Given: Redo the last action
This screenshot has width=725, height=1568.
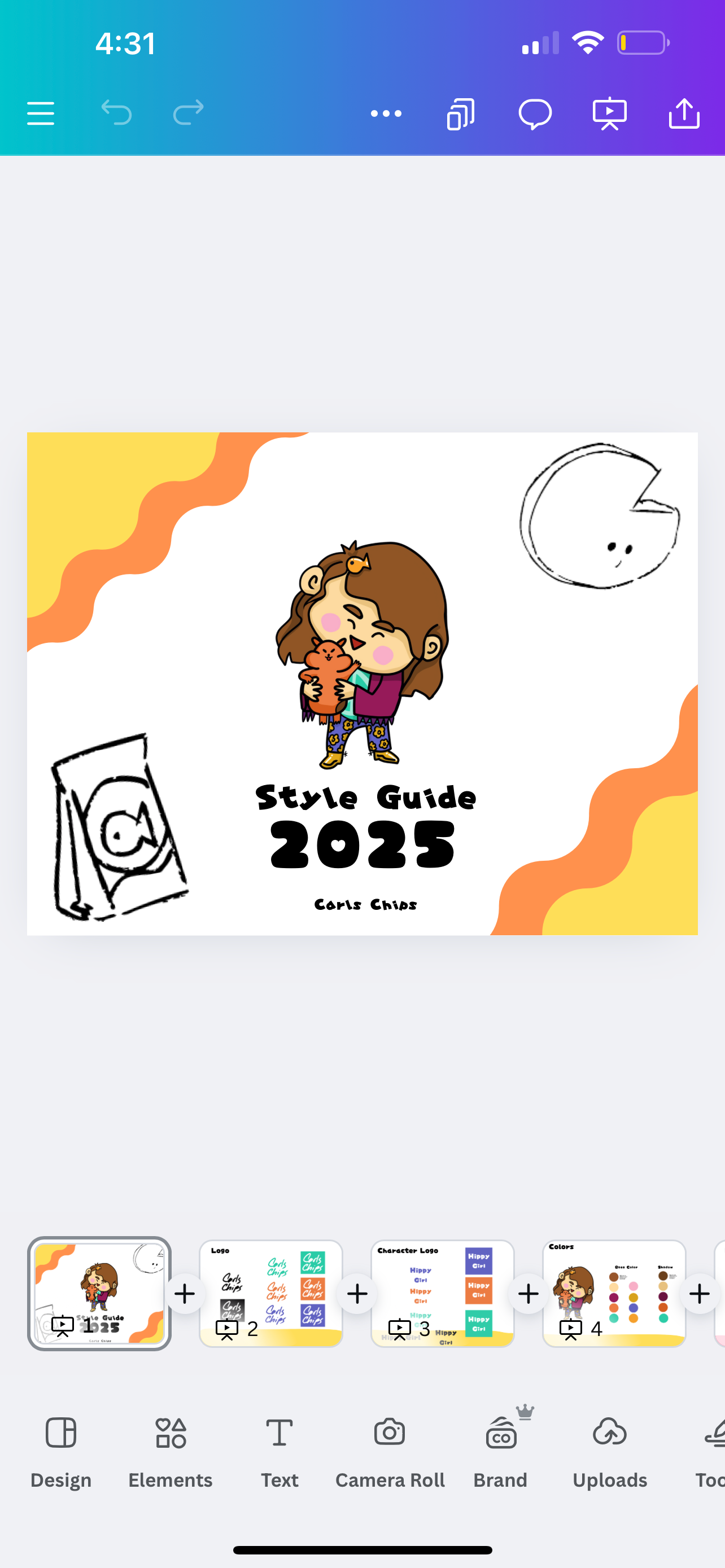Looking at the screenshot, I should tap(189, 113).
